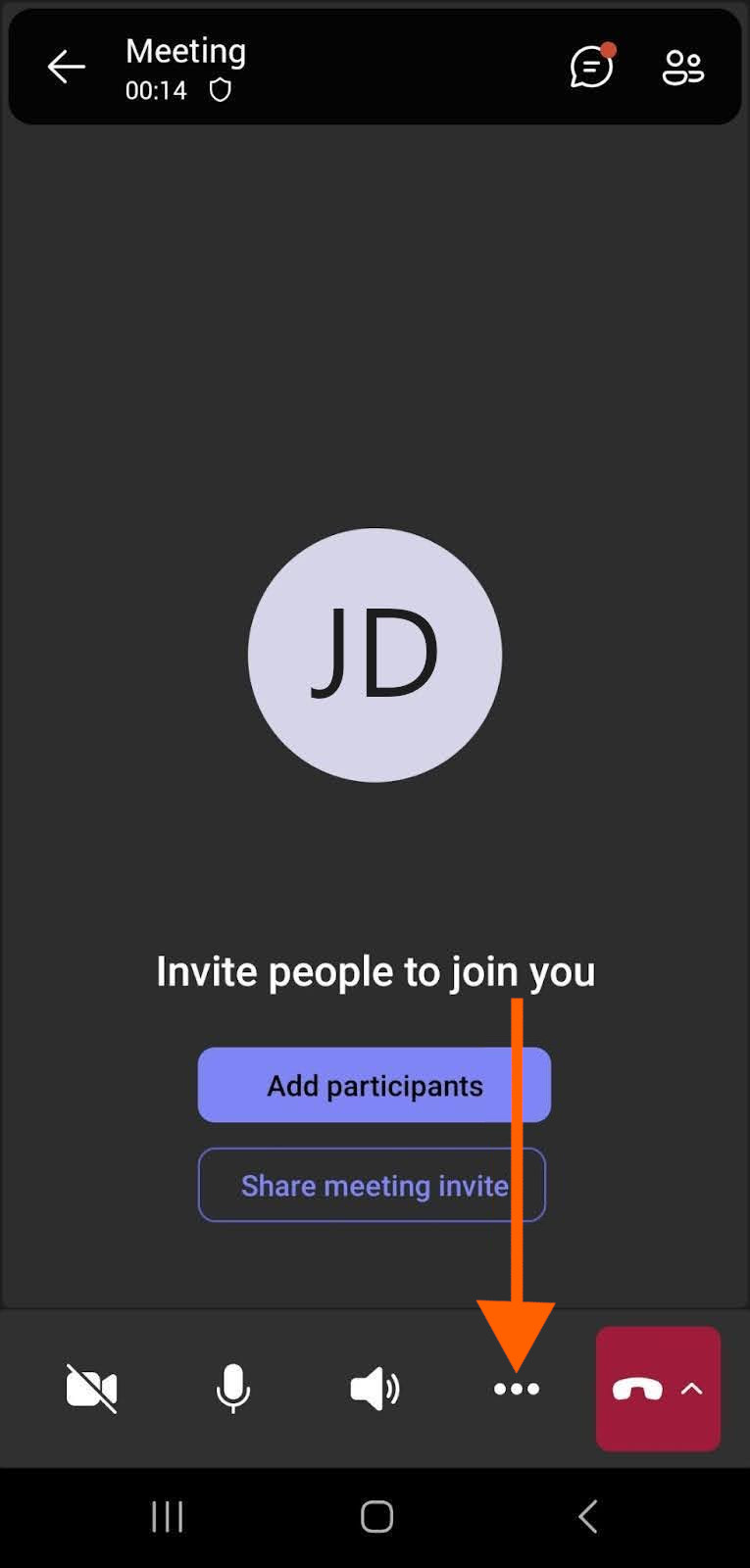Image resolution: width=750 pixels, height=1568 pixels.
Task: Tap the Add participants button
Action: point(374,1085)
